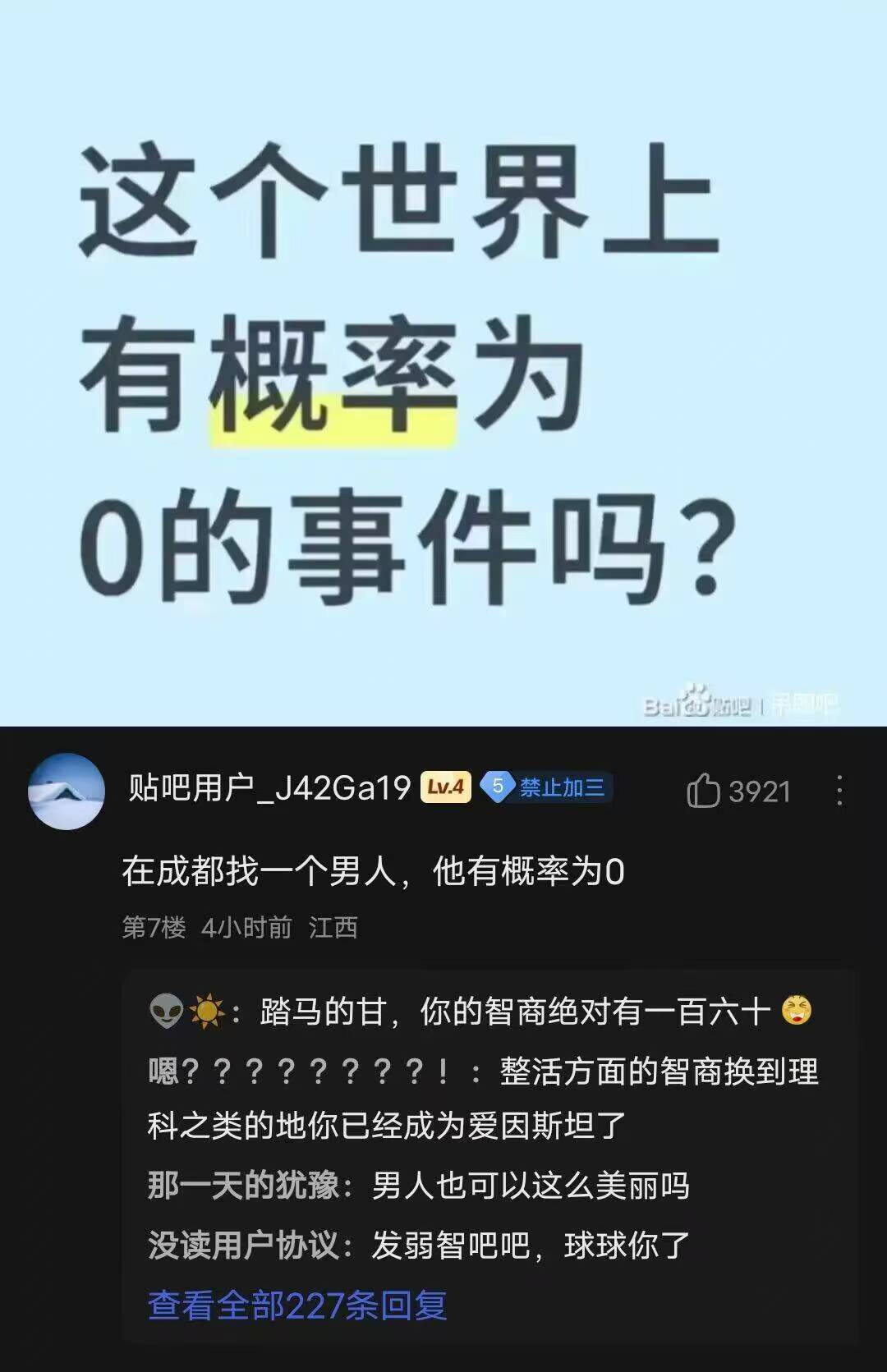Viewport: 887px width, 1372px height.
Task: Open the profile avatar of 贴吧用户_J42Ga19
Action: click(67, 792)
